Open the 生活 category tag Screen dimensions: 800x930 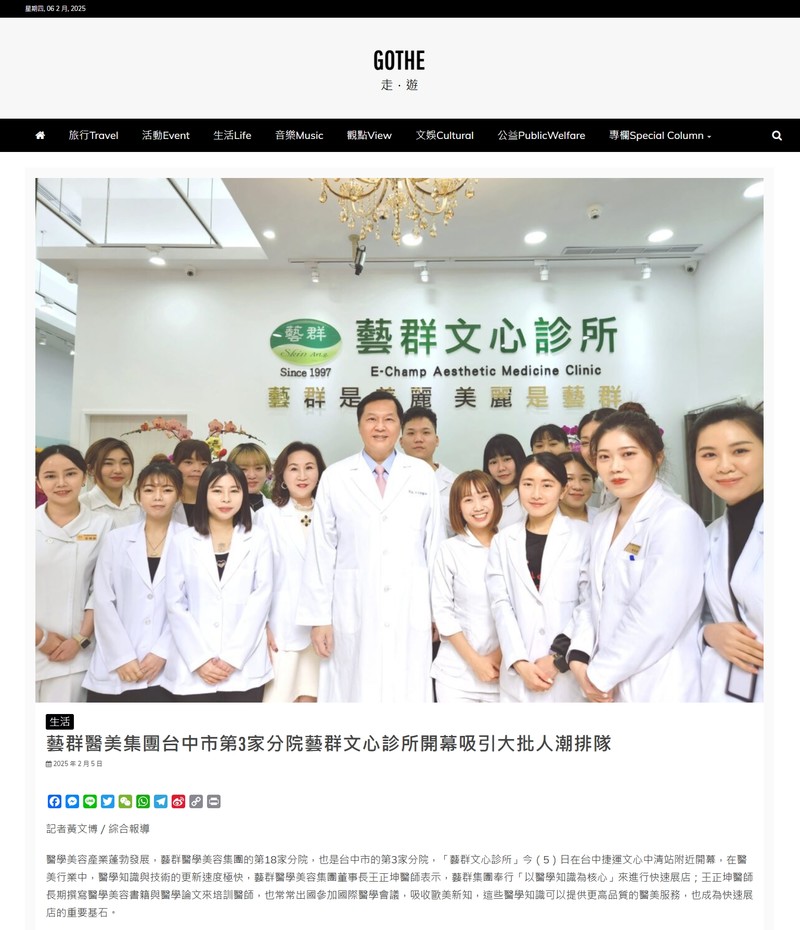[x=59, y=721]
